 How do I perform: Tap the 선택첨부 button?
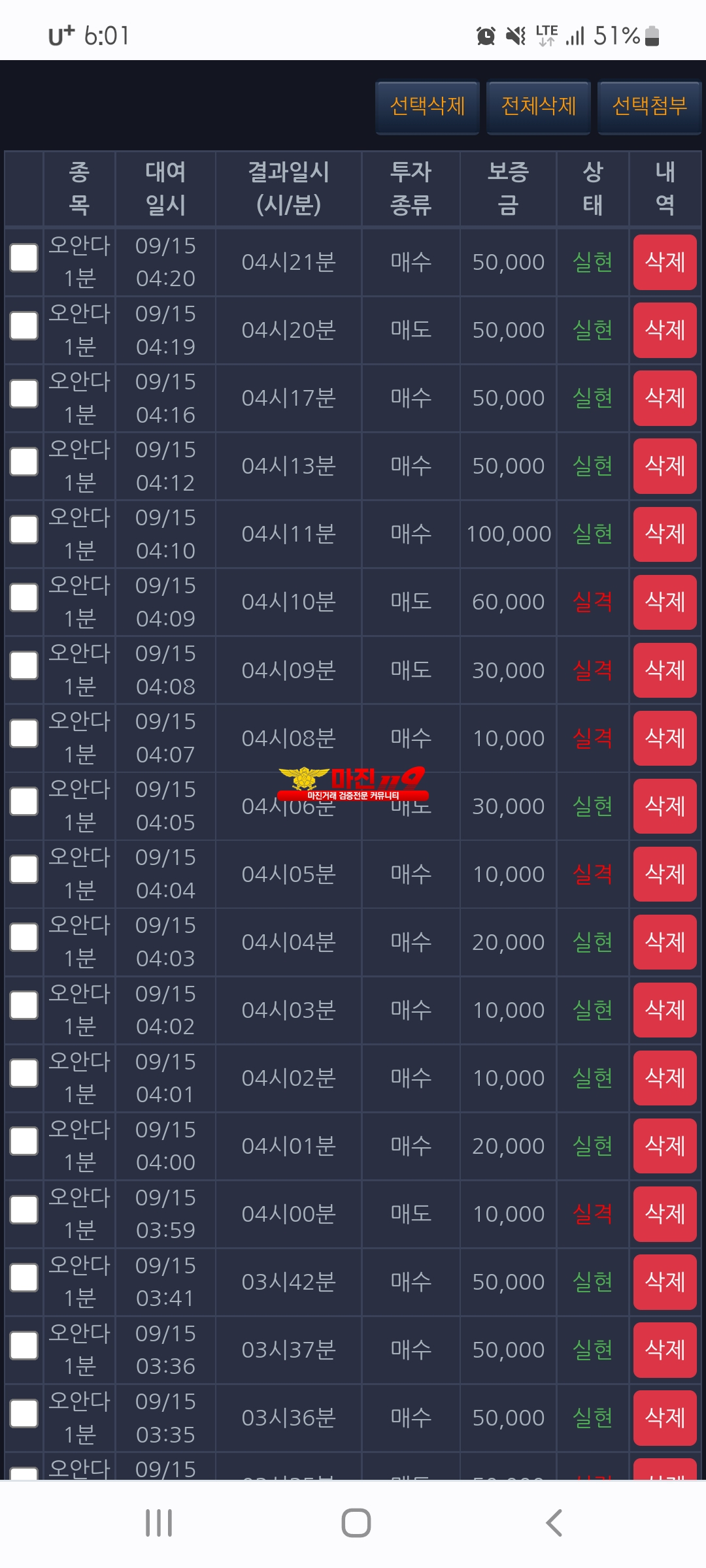[650, 106]
